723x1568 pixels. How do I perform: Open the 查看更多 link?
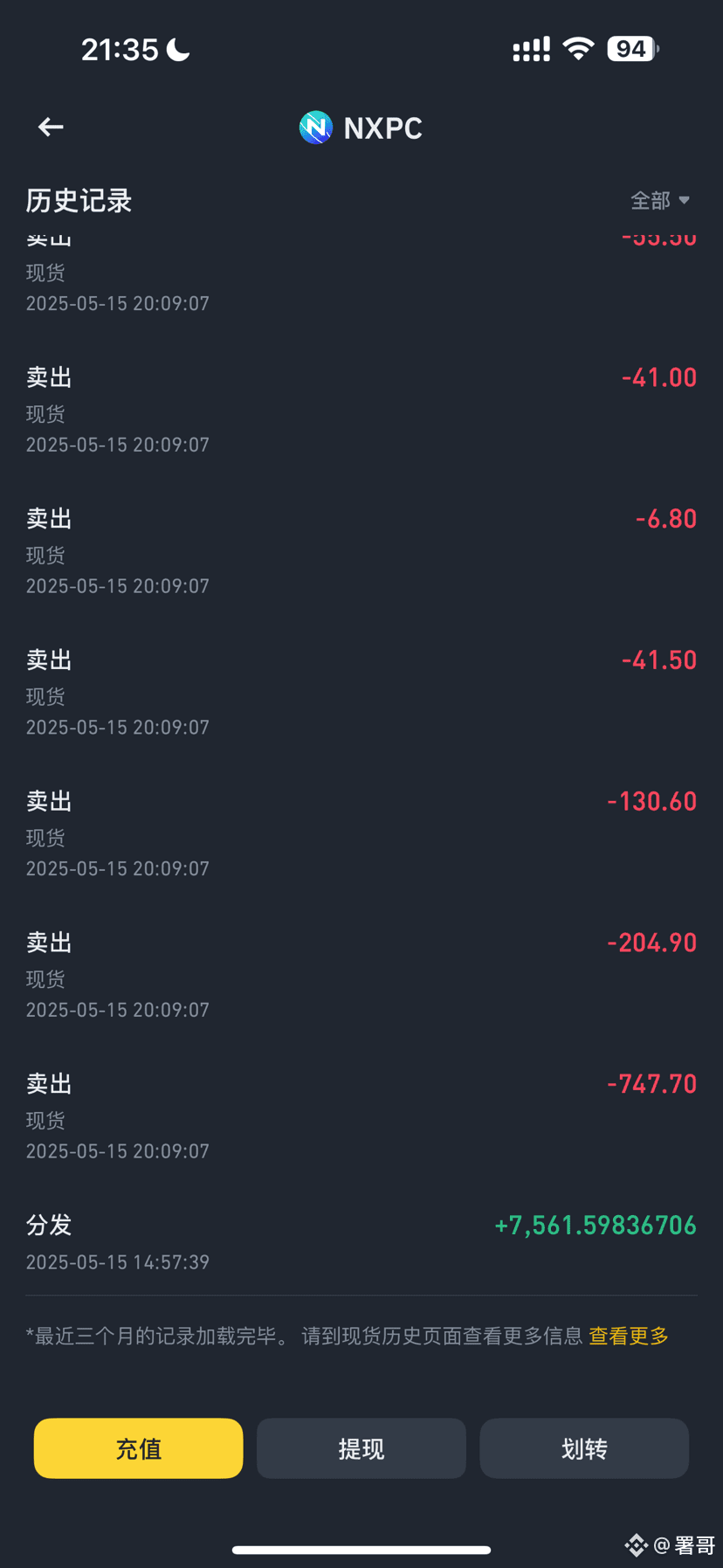(x=629, y=1336)
